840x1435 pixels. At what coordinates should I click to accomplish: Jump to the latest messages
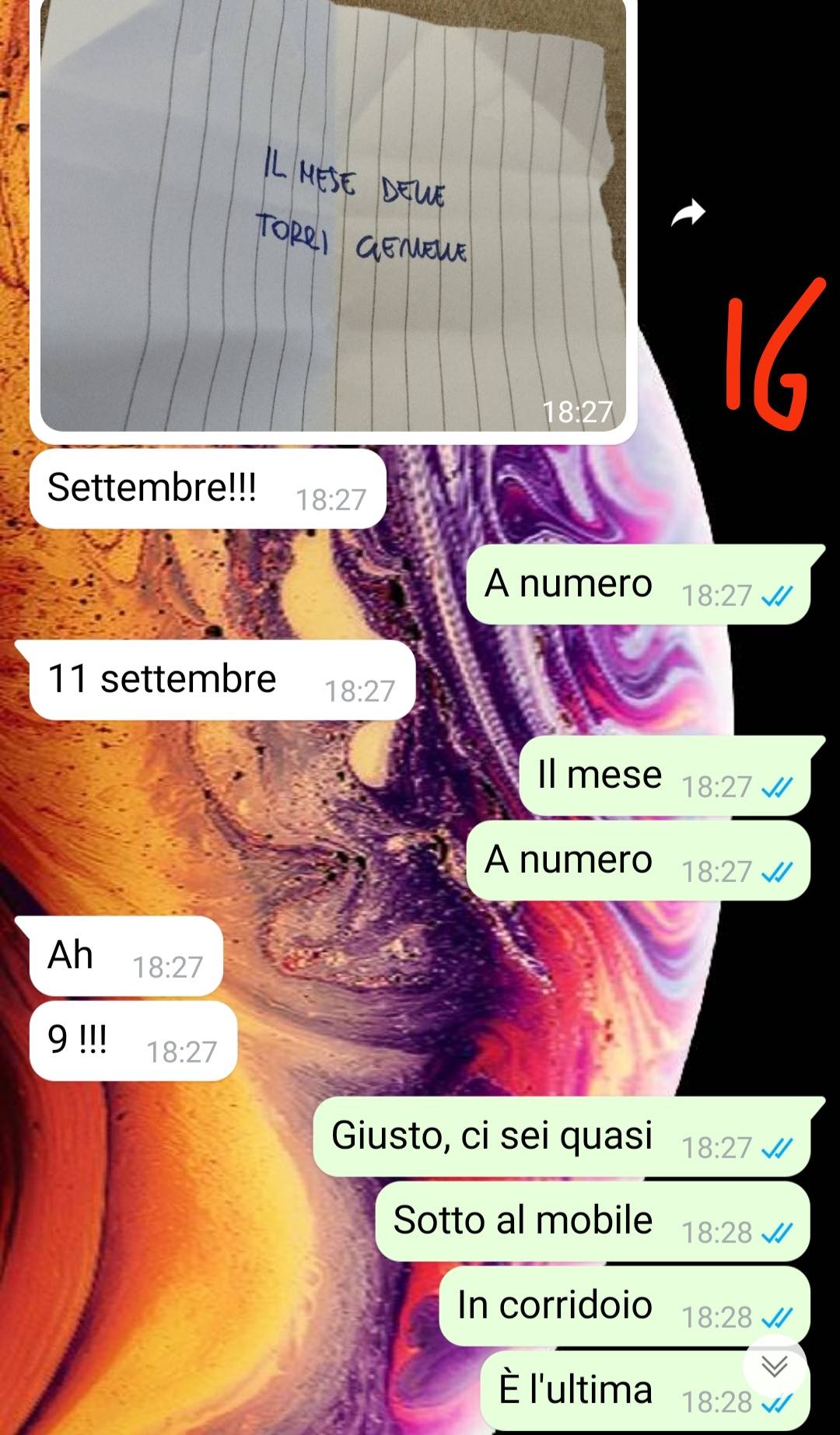tap(774, 1366)
